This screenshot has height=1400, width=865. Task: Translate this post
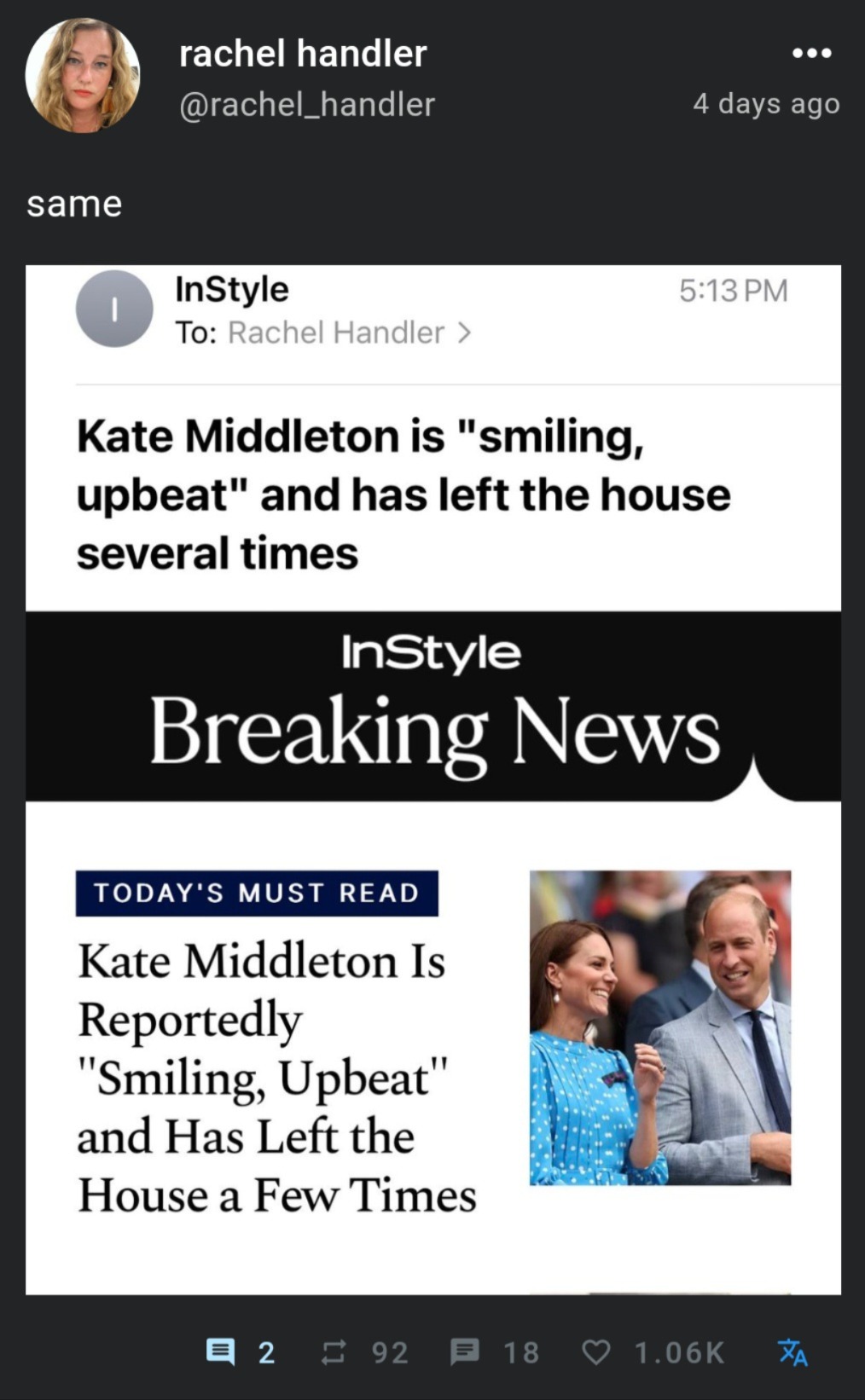792,1351
